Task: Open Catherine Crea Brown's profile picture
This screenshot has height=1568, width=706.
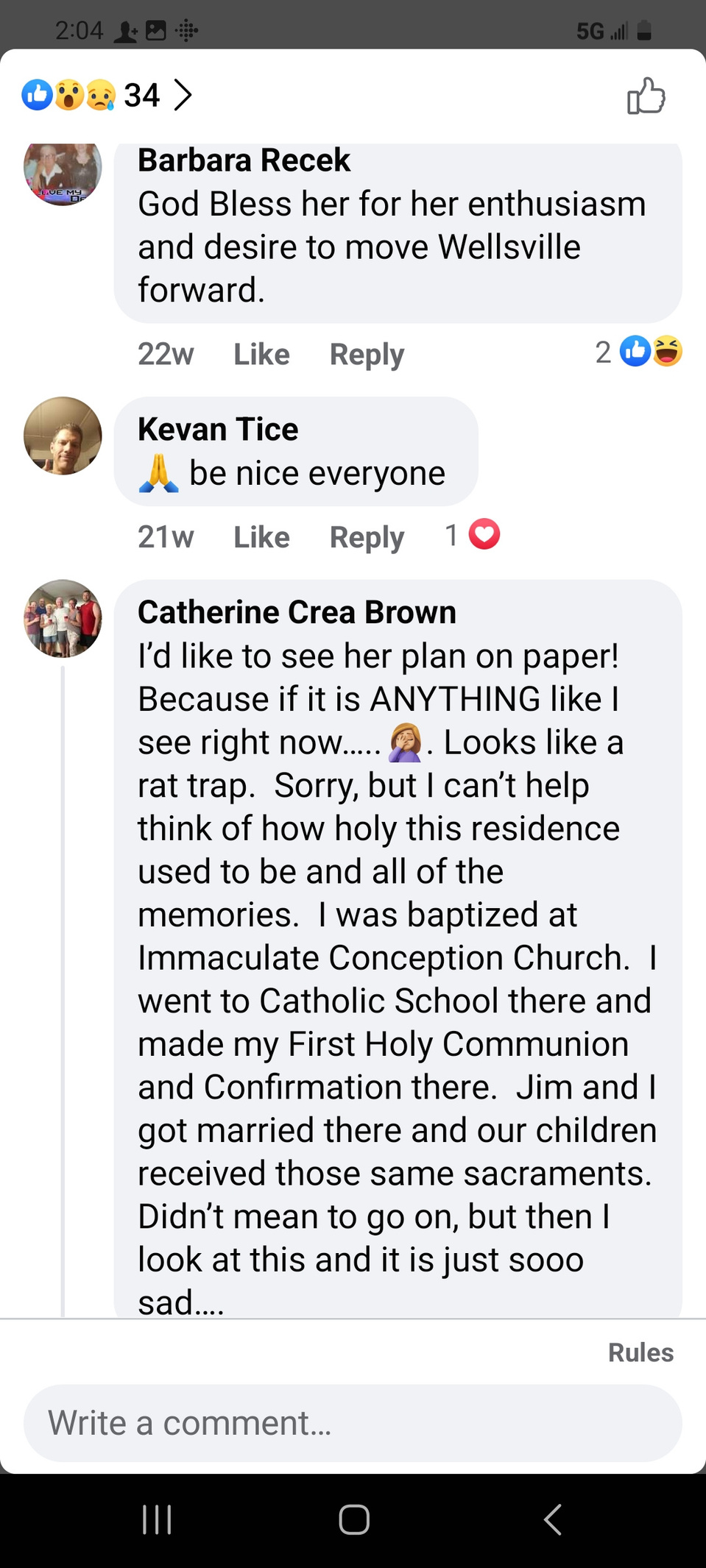Action: (x=63, y=618)
